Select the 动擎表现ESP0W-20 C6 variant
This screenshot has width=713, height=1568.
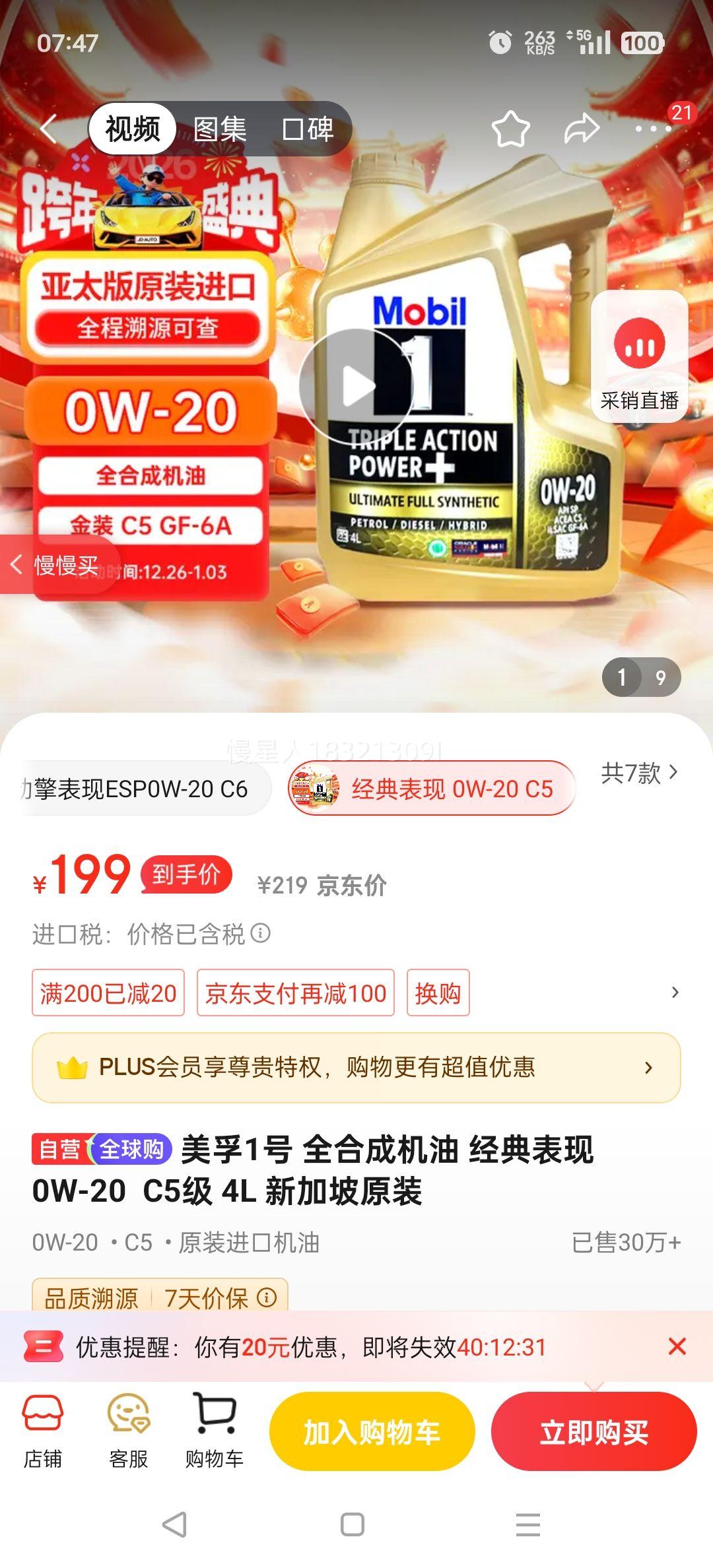(x=135, y=789)
